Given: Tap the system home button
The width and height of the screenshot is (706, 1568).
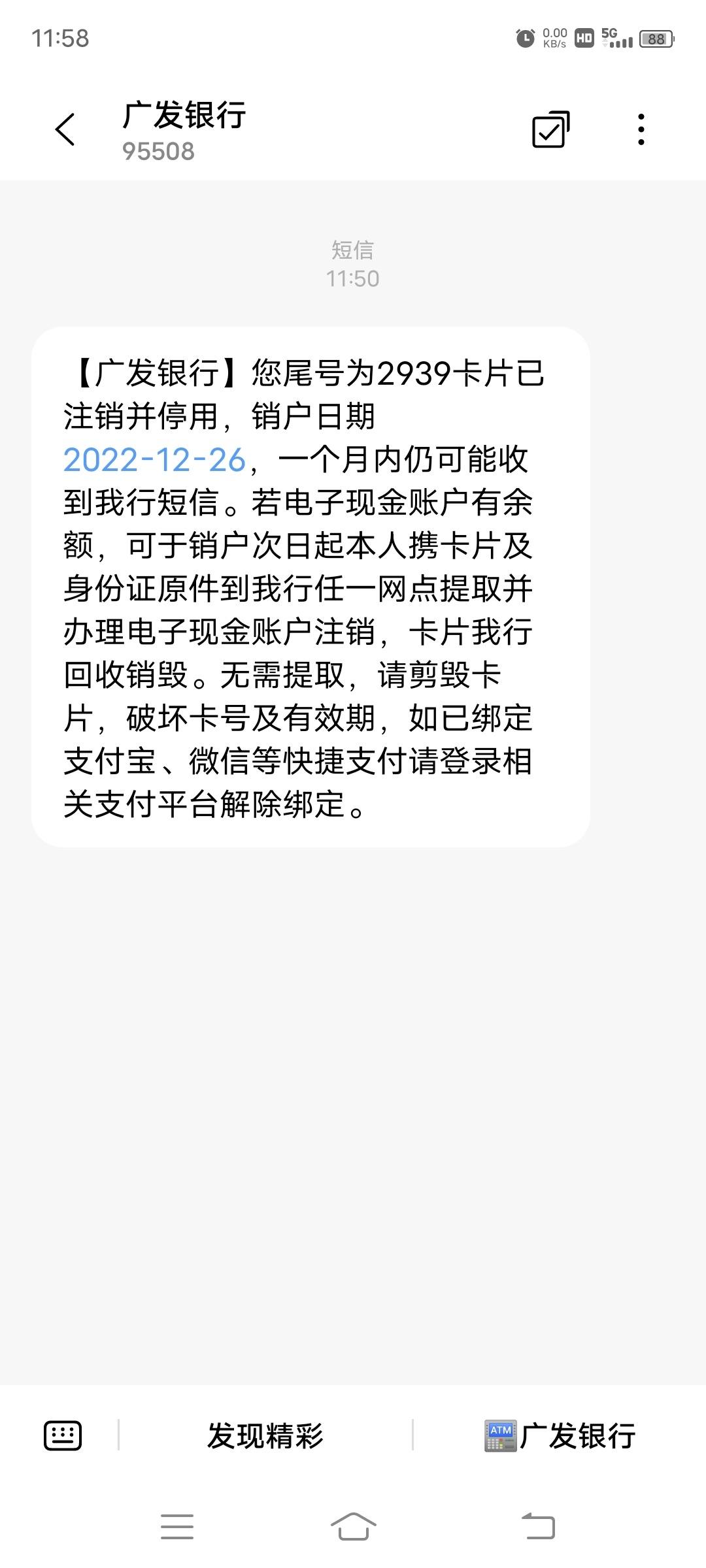Looking at the screenshot, I should coord(353,1527).
